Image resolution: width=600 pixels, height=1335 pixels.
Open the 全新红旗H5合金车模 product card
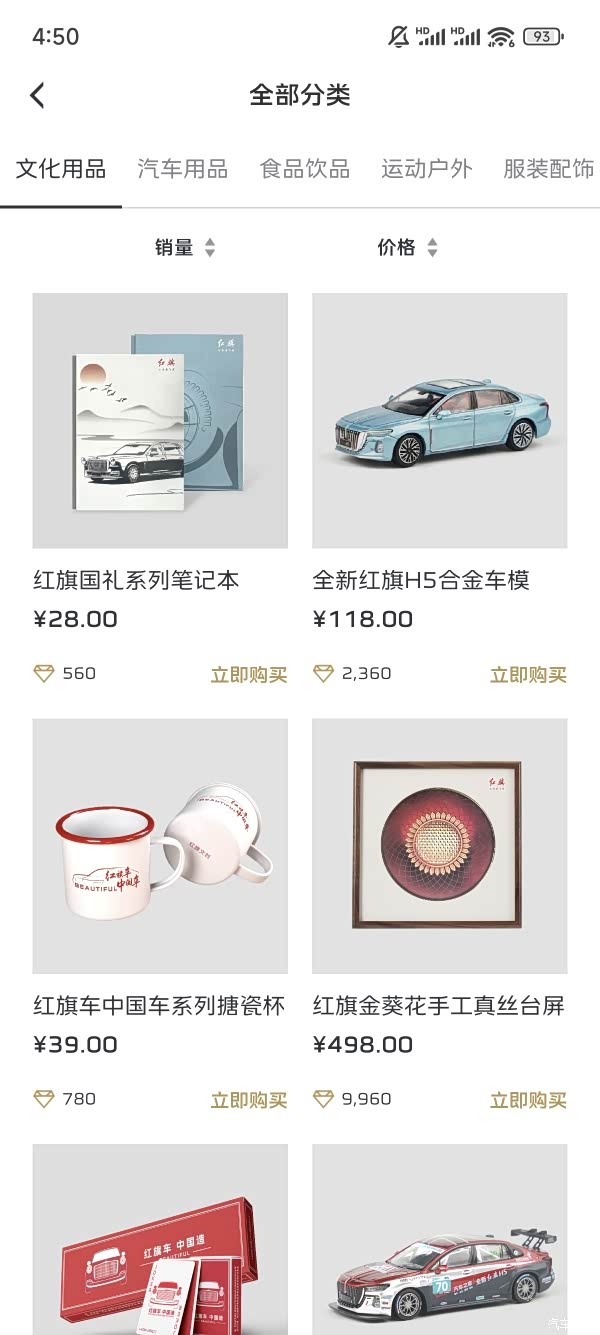pos(440,421)
